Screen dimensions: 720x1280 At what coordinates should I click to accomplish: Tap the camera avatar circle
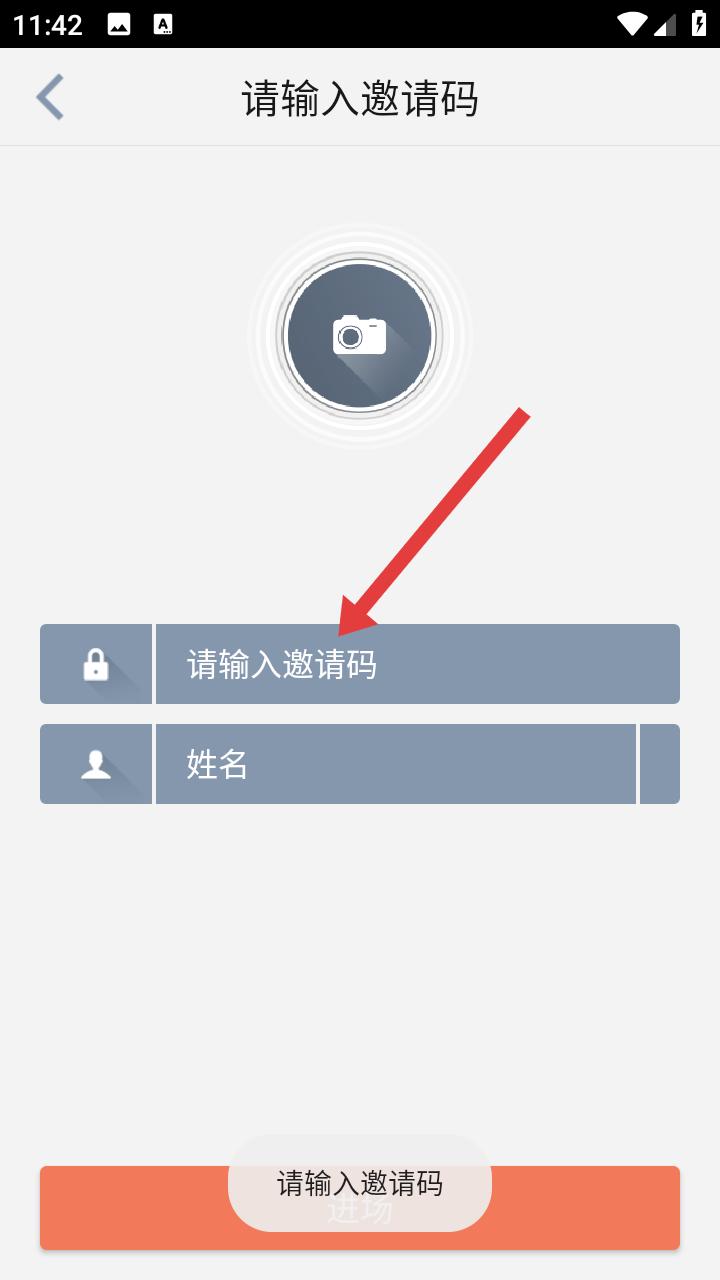(360, 336)
